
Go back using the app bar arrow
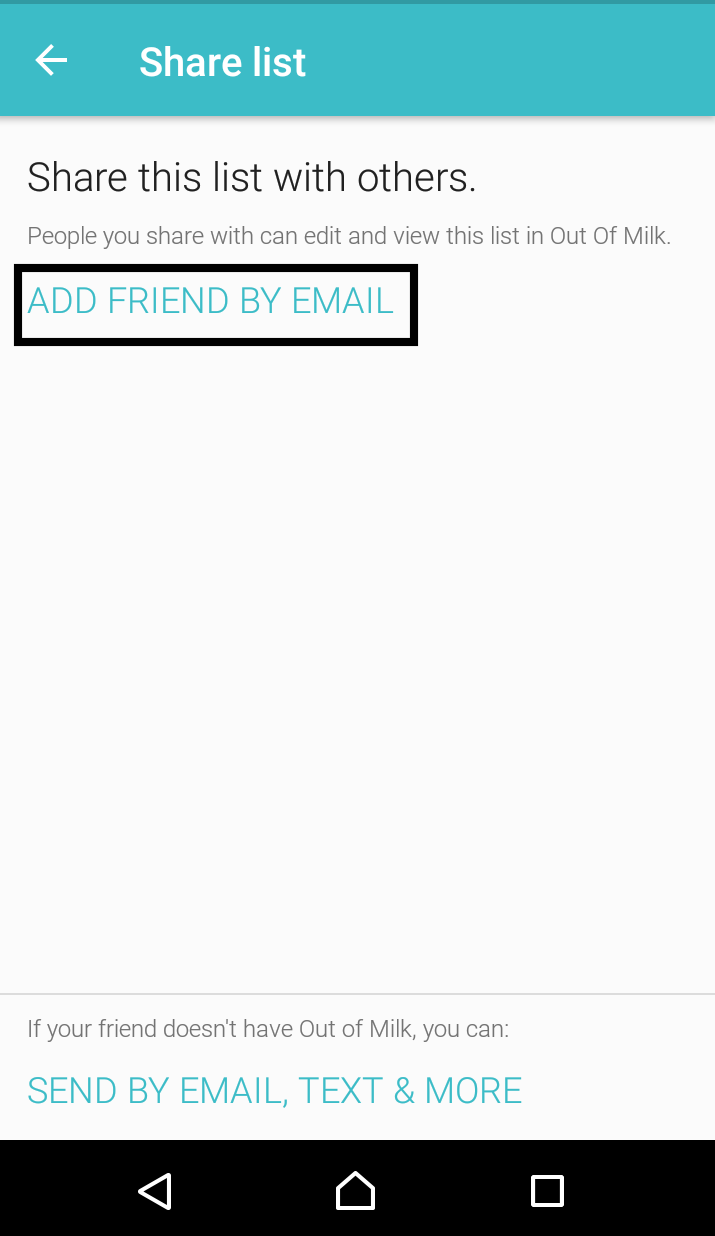point(51,61)
